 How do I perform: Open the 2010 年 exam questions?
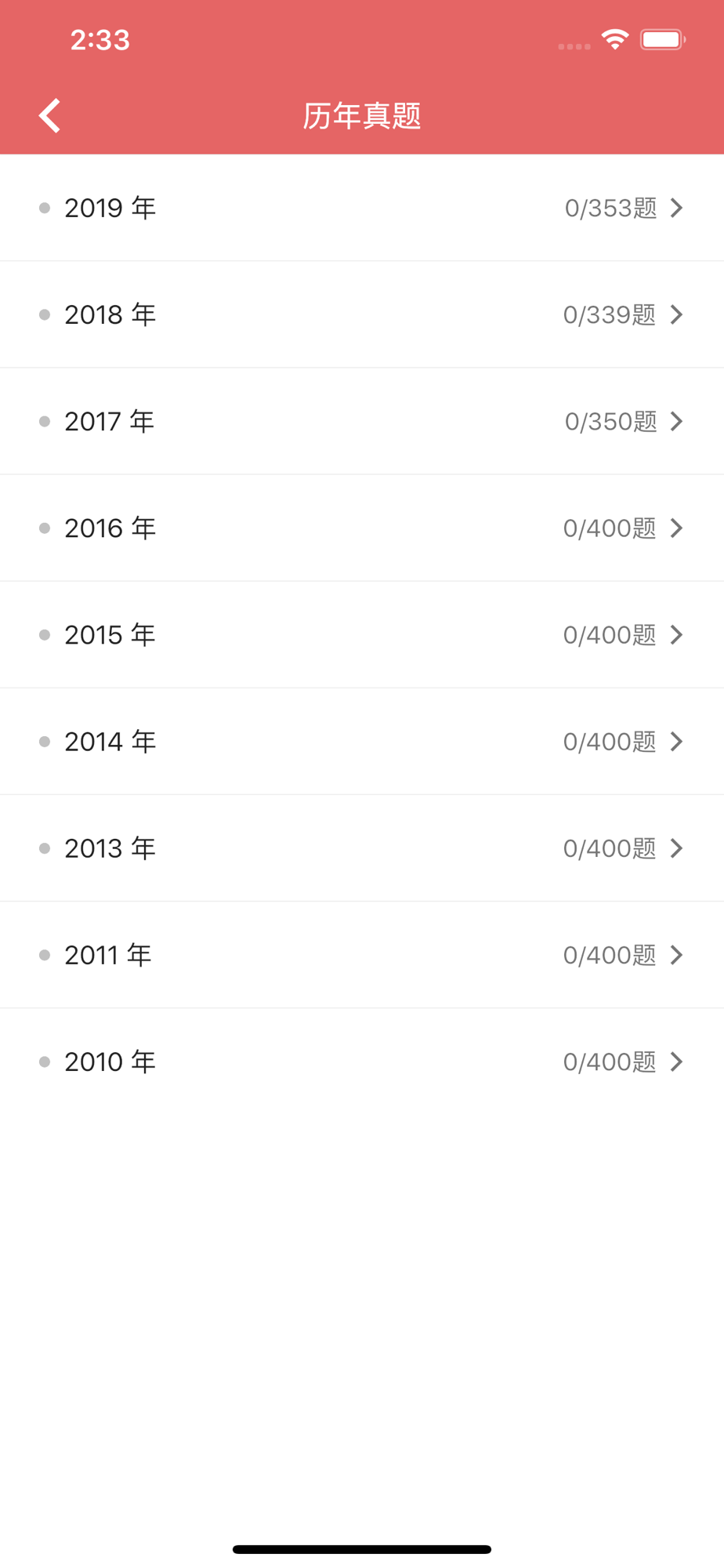360,1061
